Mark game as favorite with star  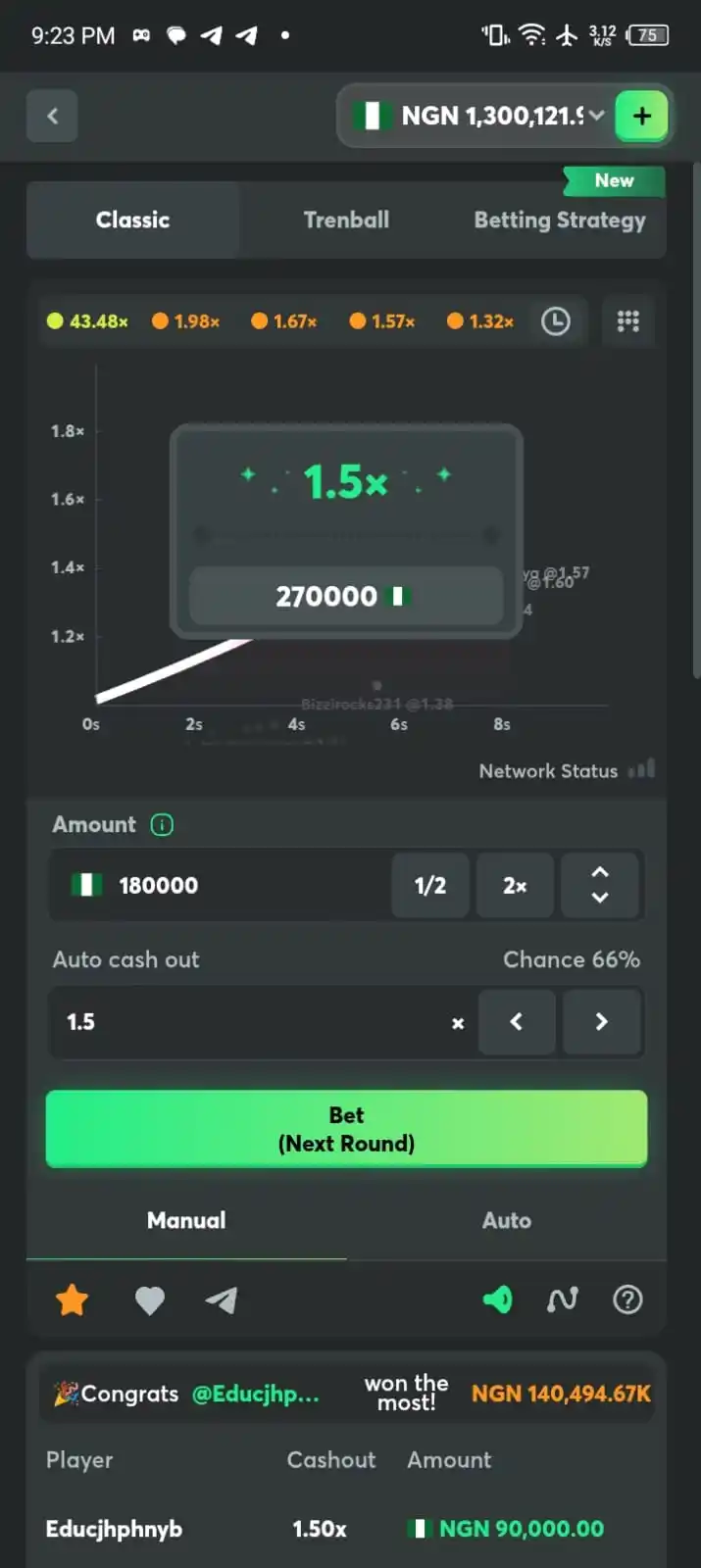coord(73,1300)
